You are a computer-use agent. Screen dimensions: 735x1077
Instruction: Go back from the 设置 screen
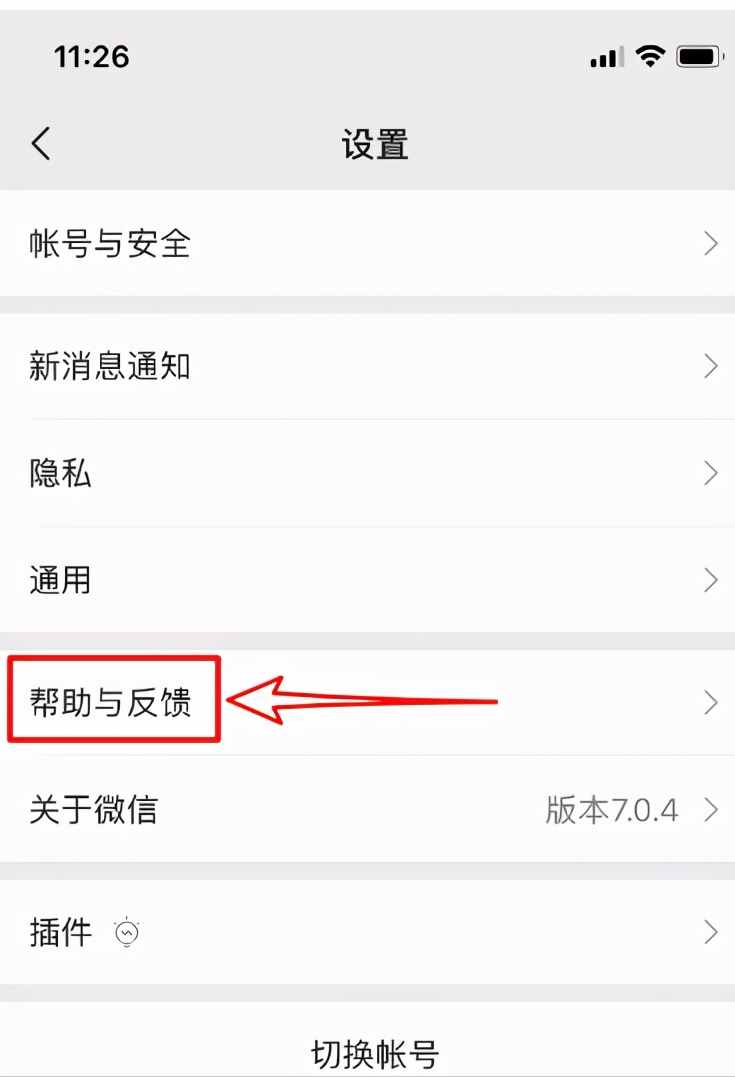(41, 144)
